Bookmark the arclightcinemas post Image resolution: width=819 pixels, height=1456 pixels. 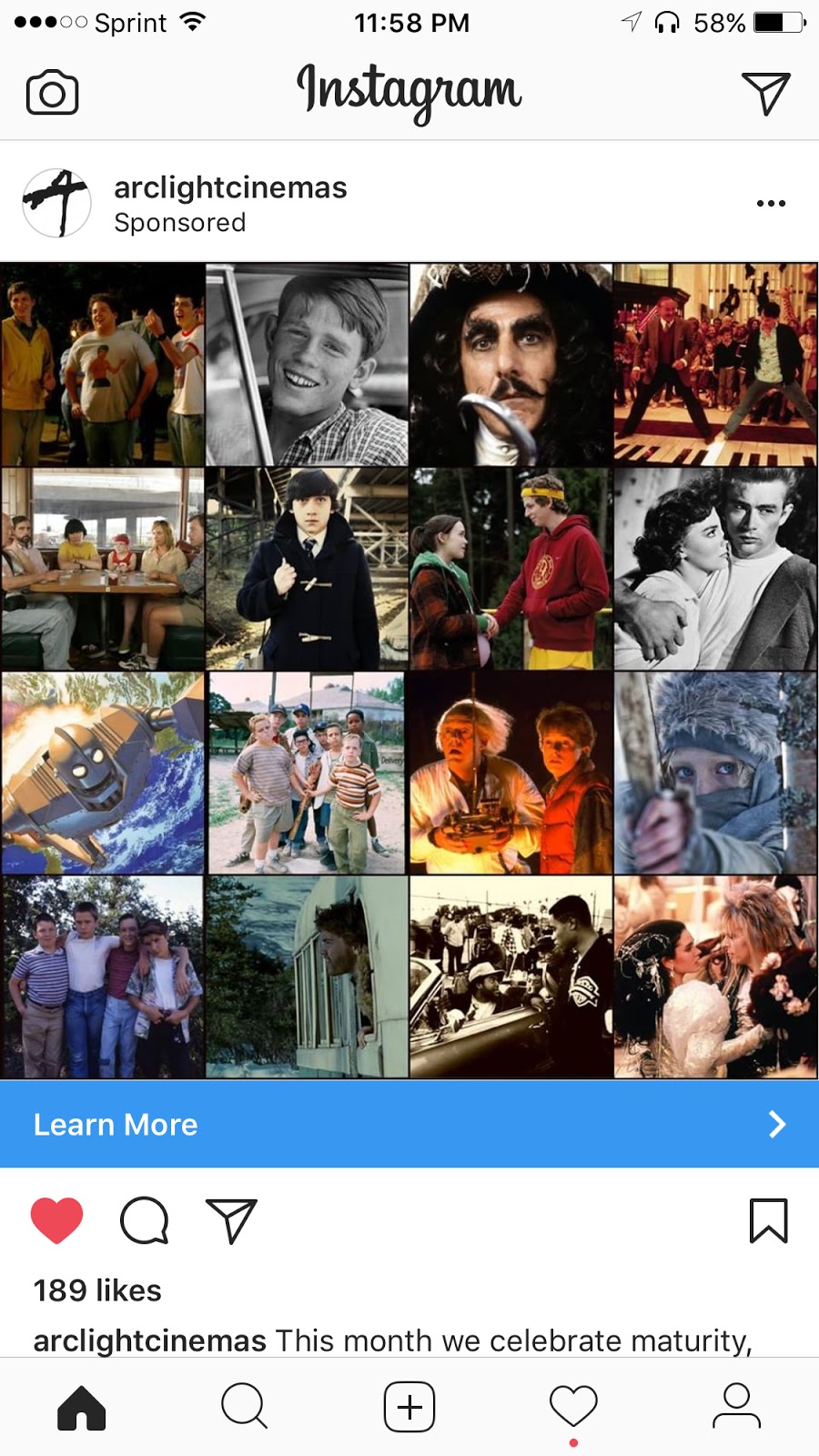[x=768, y=1220]
